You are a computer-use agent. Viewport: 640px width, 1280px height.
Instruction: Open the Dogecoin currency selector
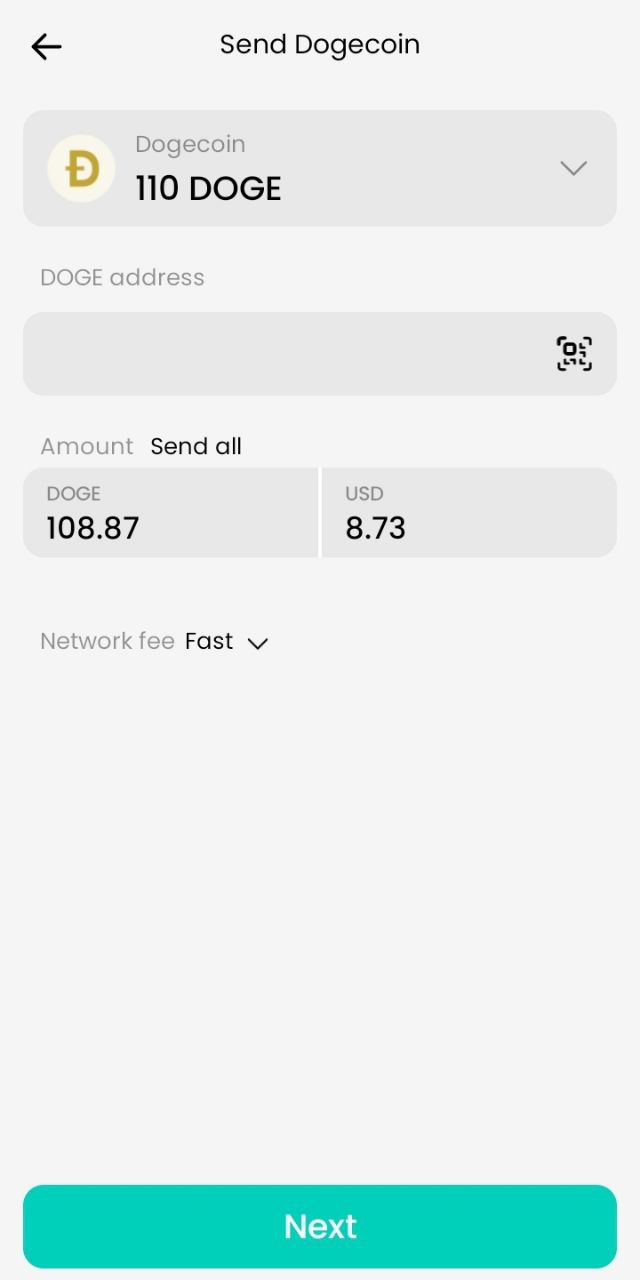(x=320, y=168)
